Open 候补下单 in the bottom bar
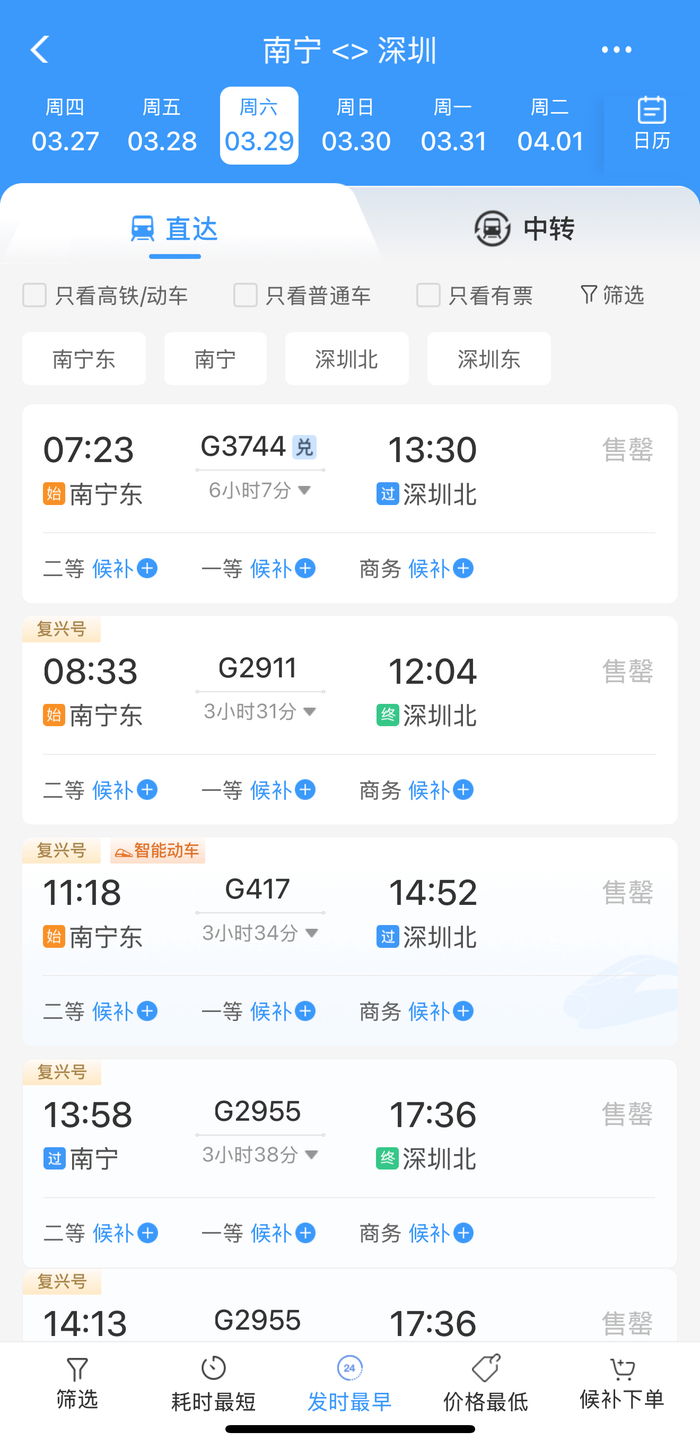Image resolution: width=700 pixels, height=1446 pixels. (x=621, y=1384)
